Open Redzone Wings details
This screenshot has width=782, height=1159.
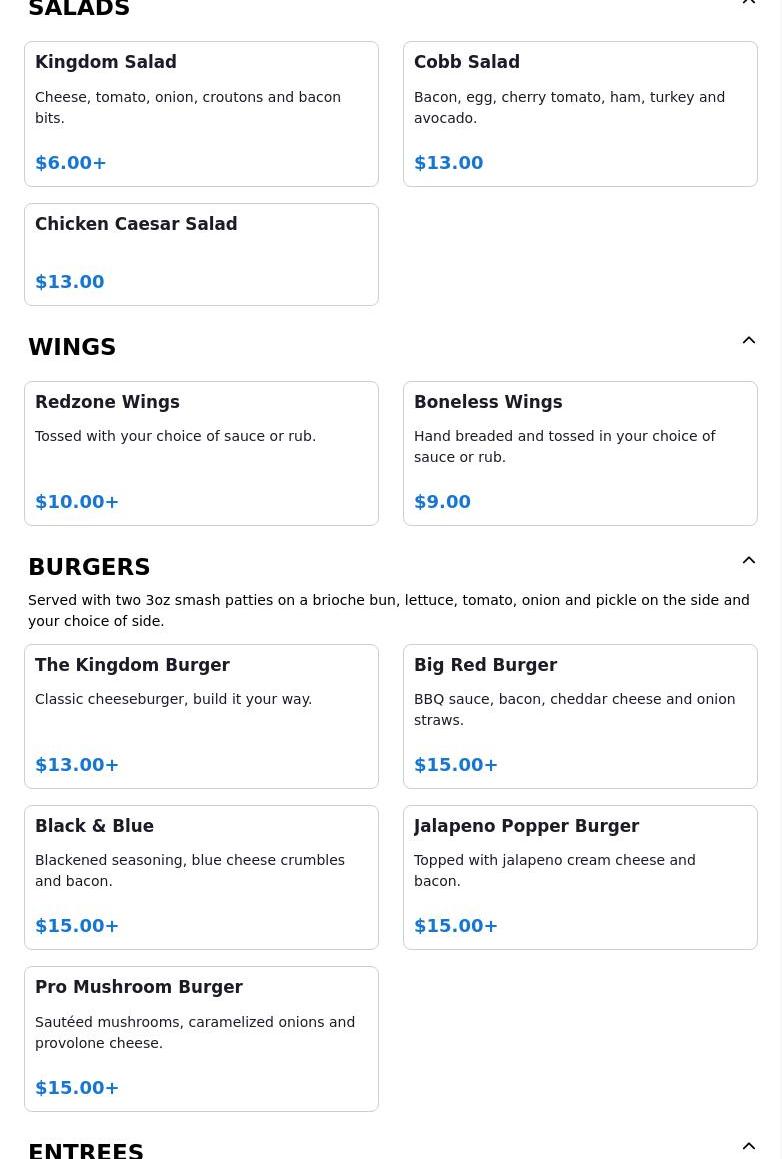click(201, 453)
